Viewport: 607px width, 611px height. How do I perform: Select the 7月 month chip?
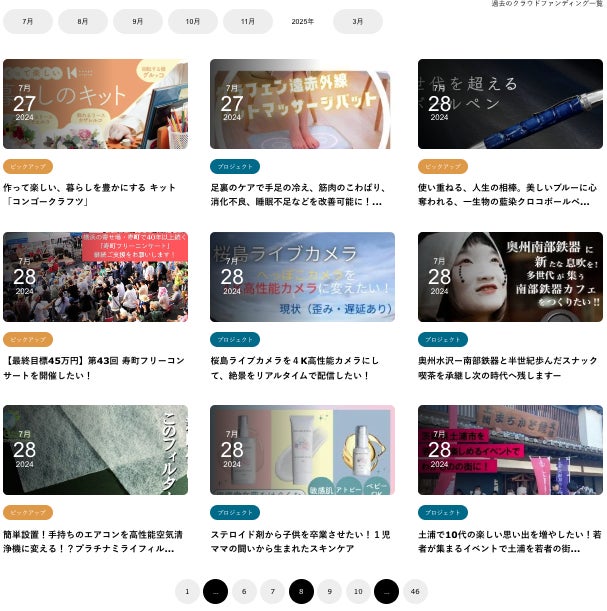pos(28,21)
